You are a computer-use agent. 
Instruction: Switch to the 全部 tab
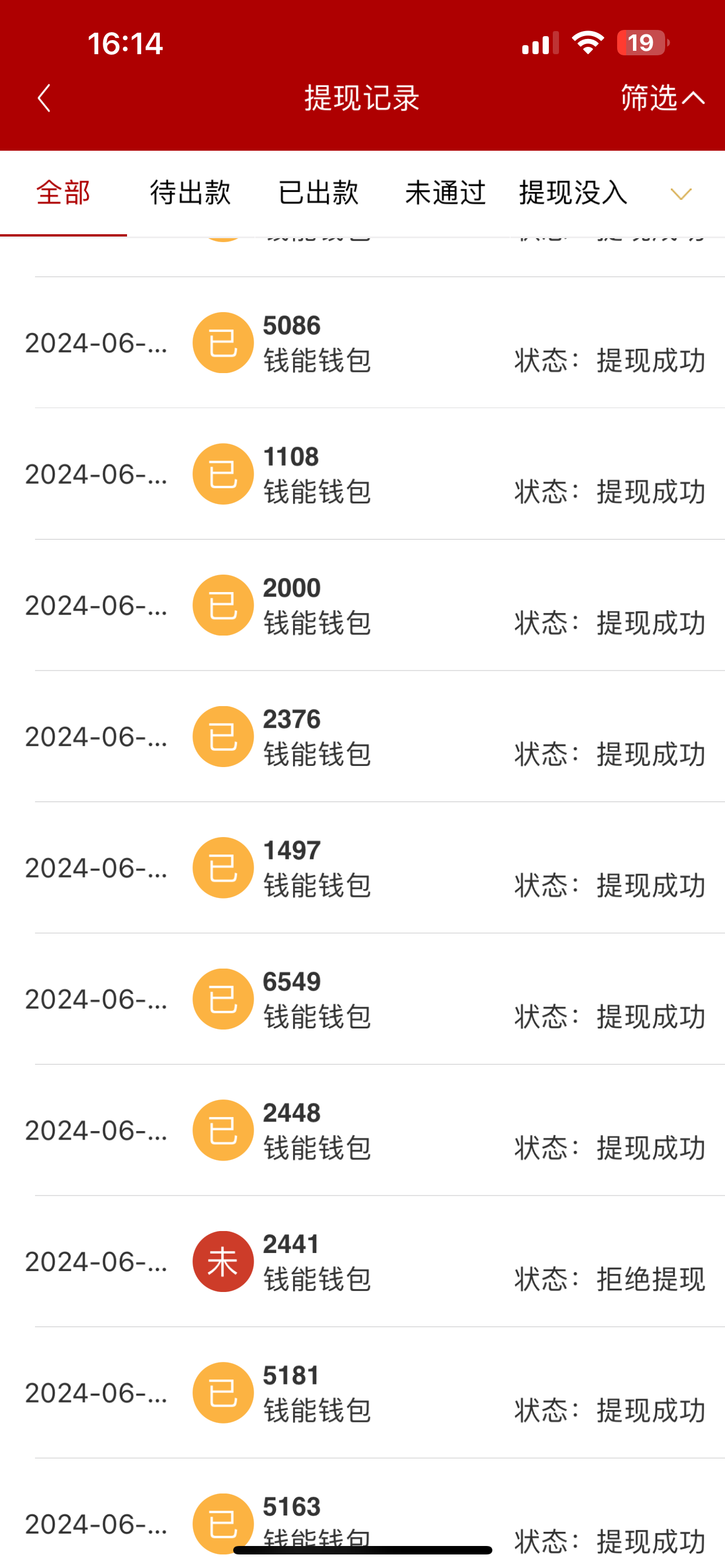[x=63, y=193]
